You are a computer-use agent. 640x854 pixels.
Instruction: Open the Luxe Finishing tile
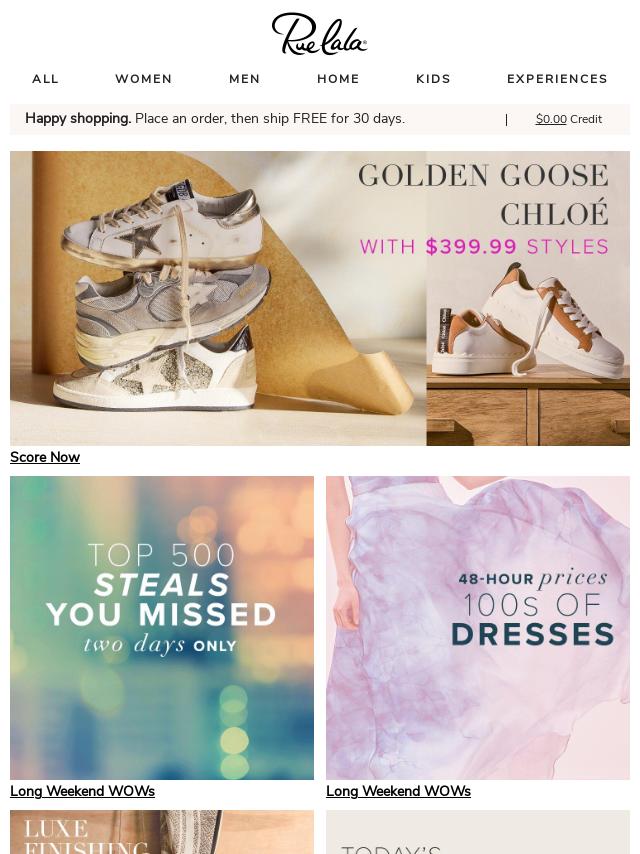pos(162,832)
